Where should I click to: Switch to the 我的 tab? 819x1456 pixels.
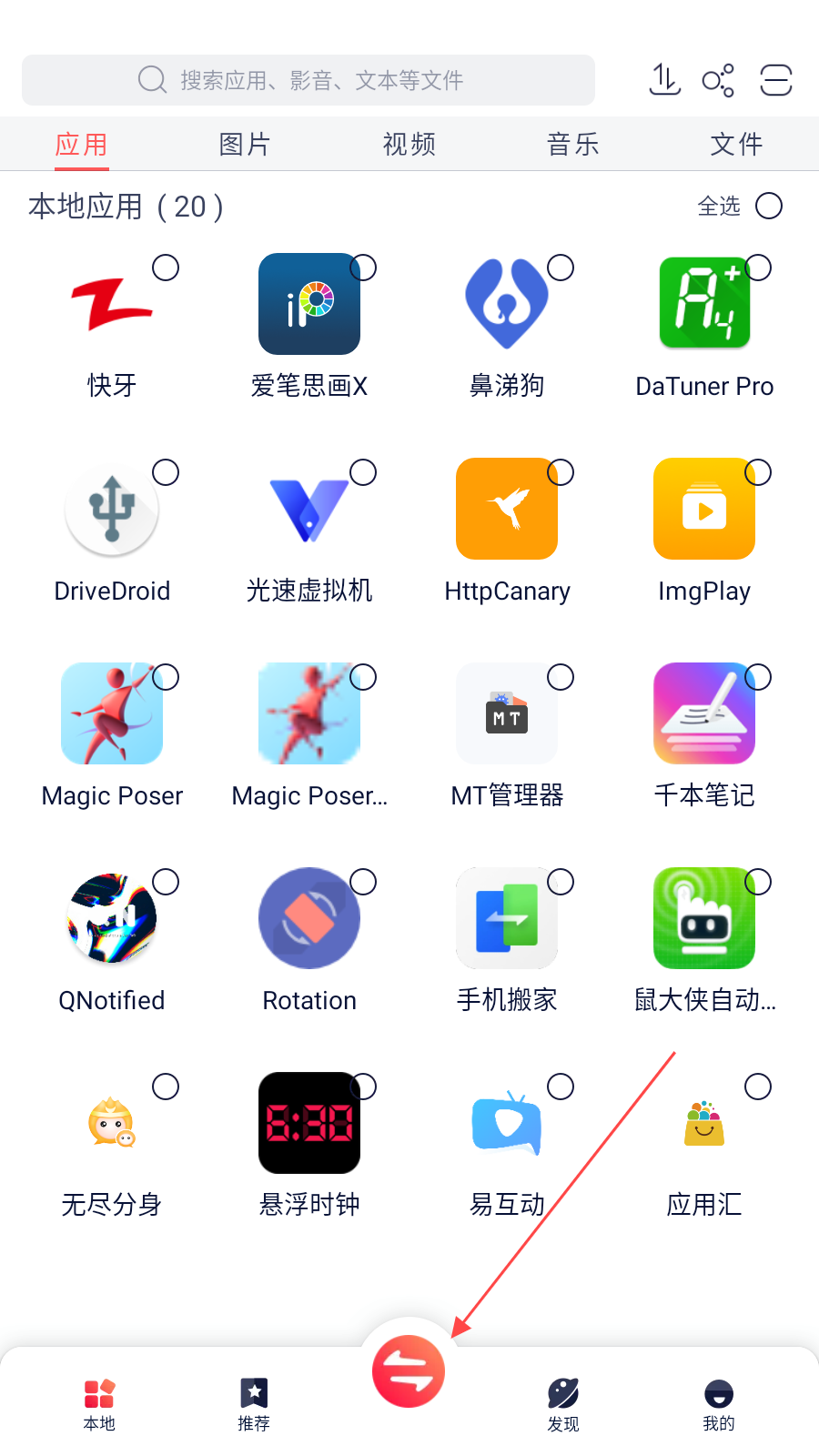718,1403
